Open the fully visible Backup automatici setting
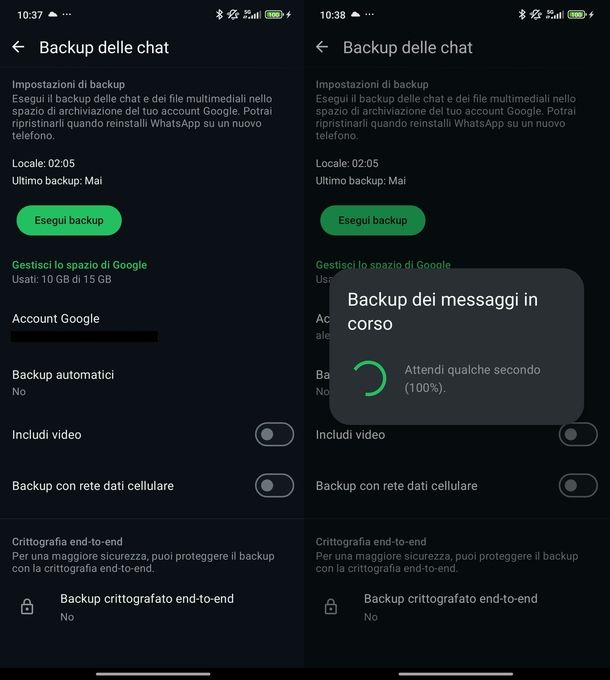Viewport: 610px width, 680px height. [63, 375]
